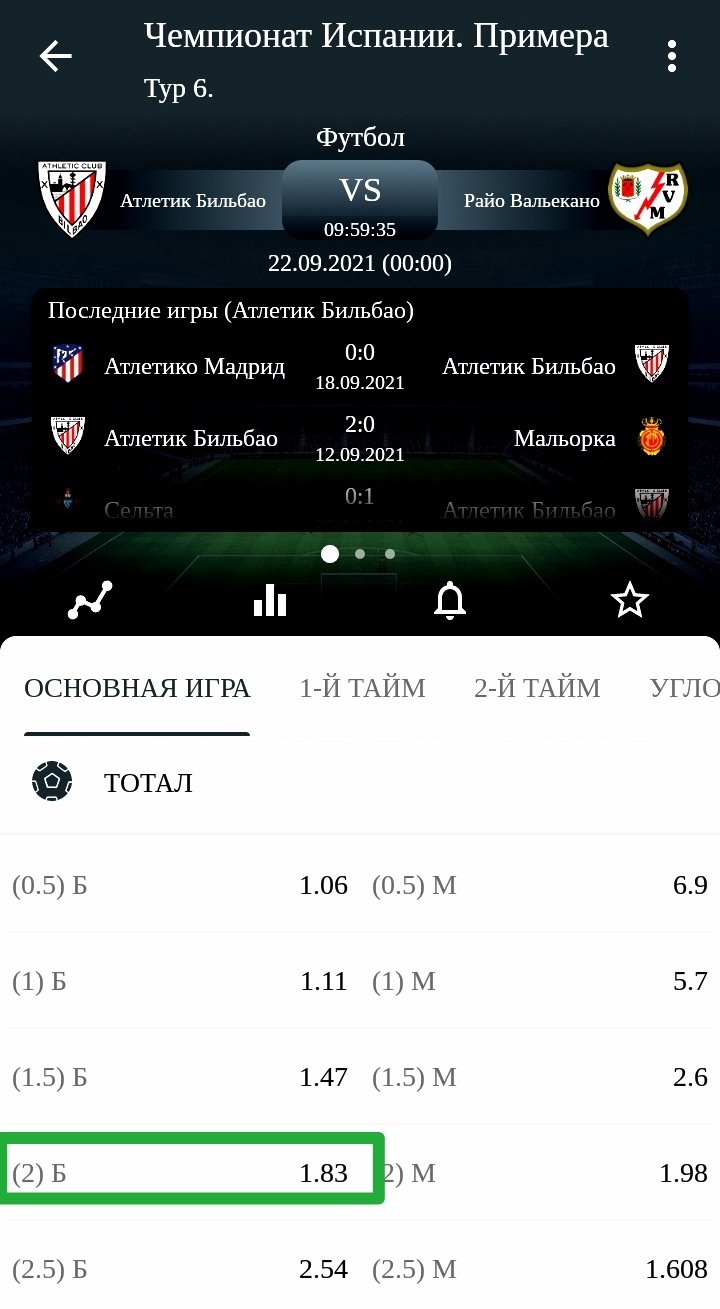Go back using the arrow icon
This screenshot has height=1309, width=720.
(56, 56)
